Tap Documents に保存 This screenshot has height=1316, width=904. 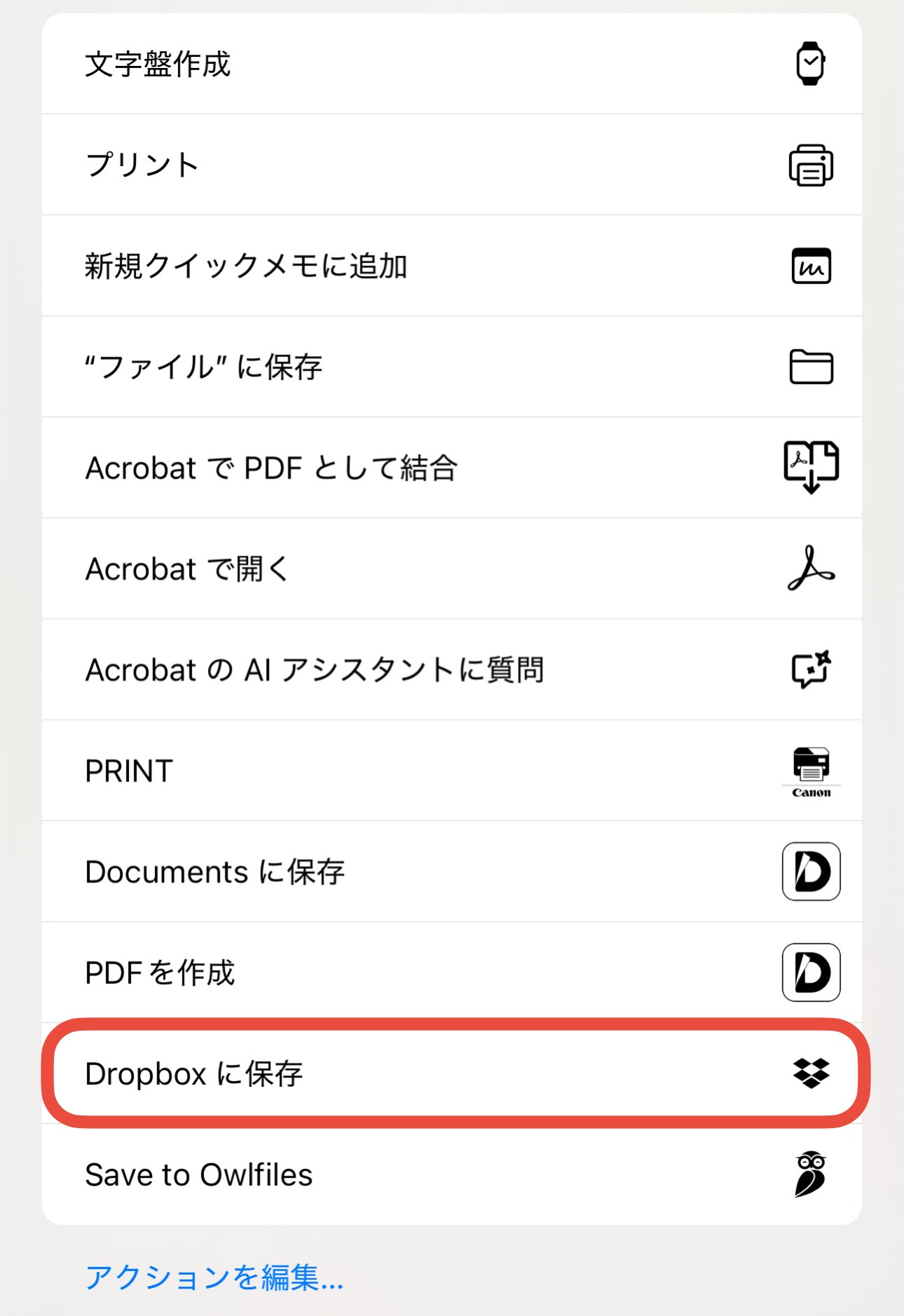451,871
